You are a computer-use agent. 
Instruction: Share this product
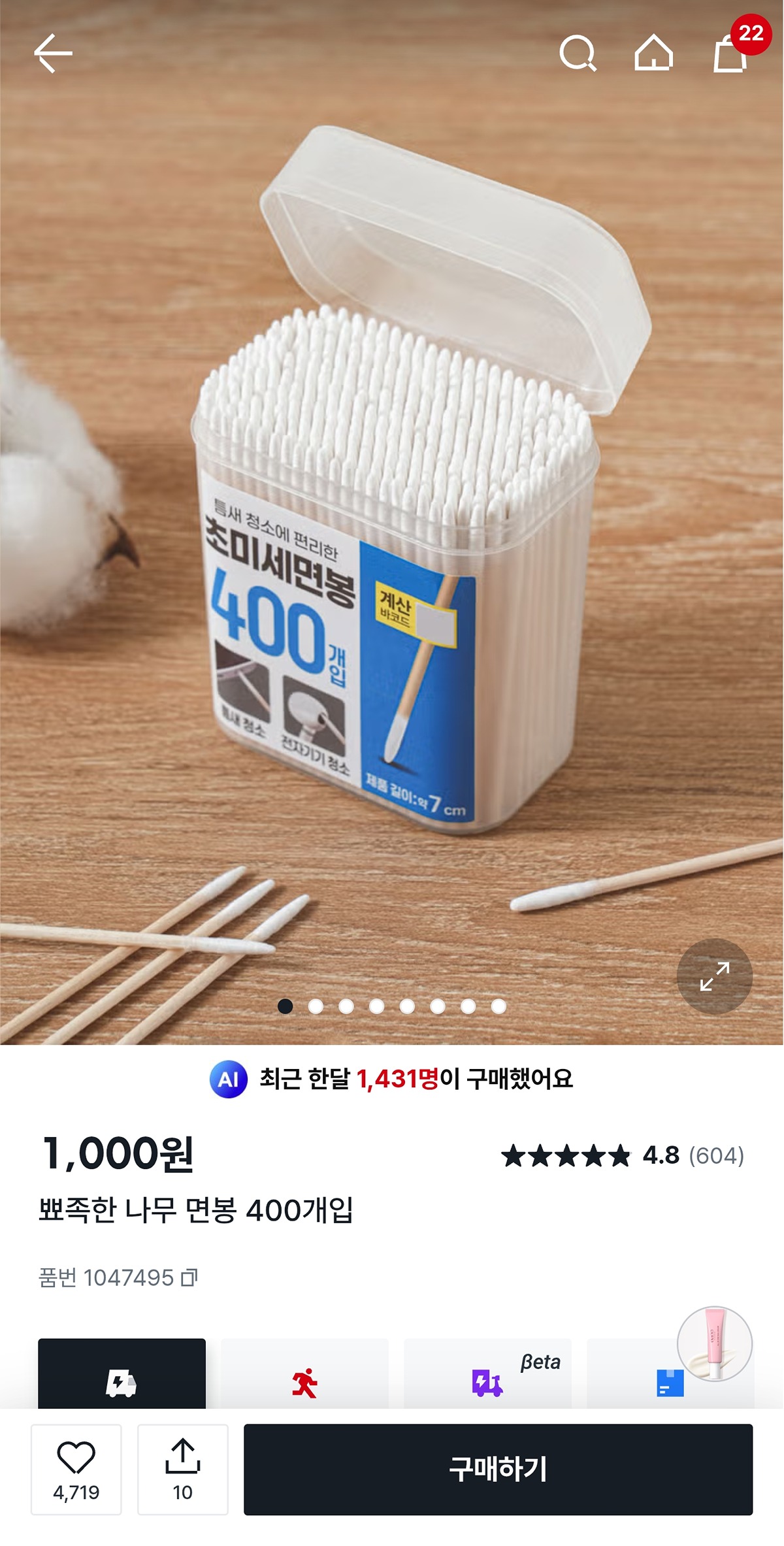tap(183, 1469)
